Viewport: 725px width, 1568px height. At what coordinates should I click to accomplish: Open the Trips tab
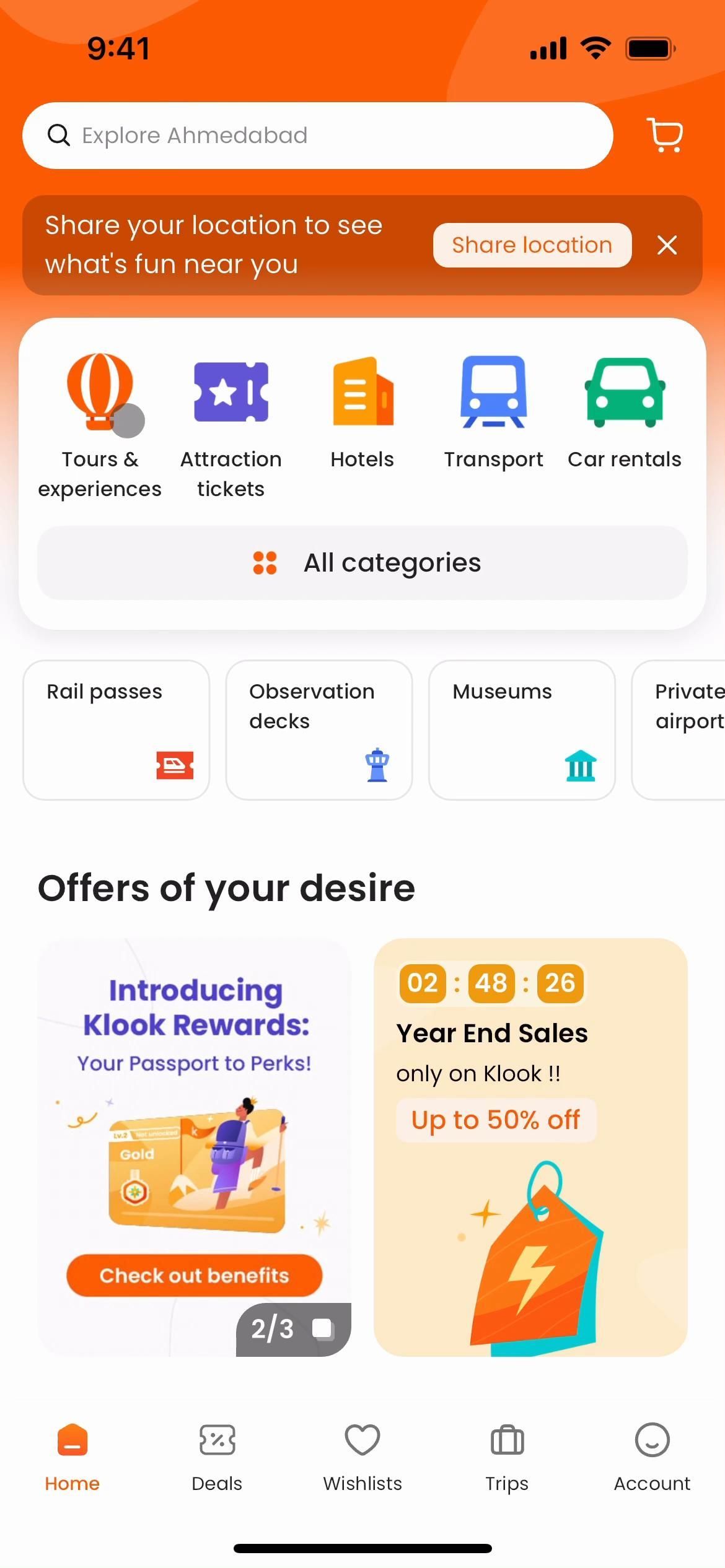coord(507,1457)
